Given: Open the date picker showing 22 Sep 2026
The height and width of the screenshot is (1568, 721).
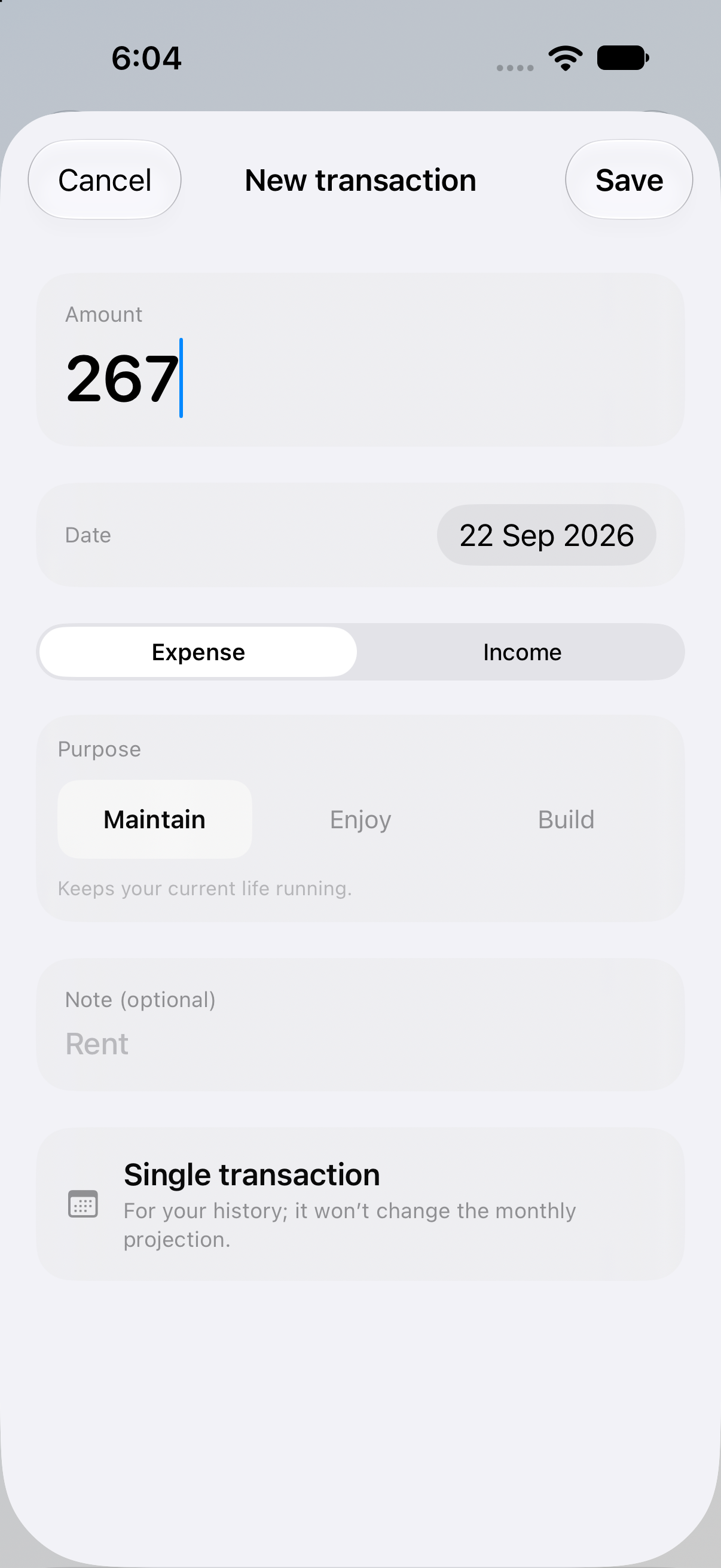Looking at the screenshot, I should (x=546, y=535).
